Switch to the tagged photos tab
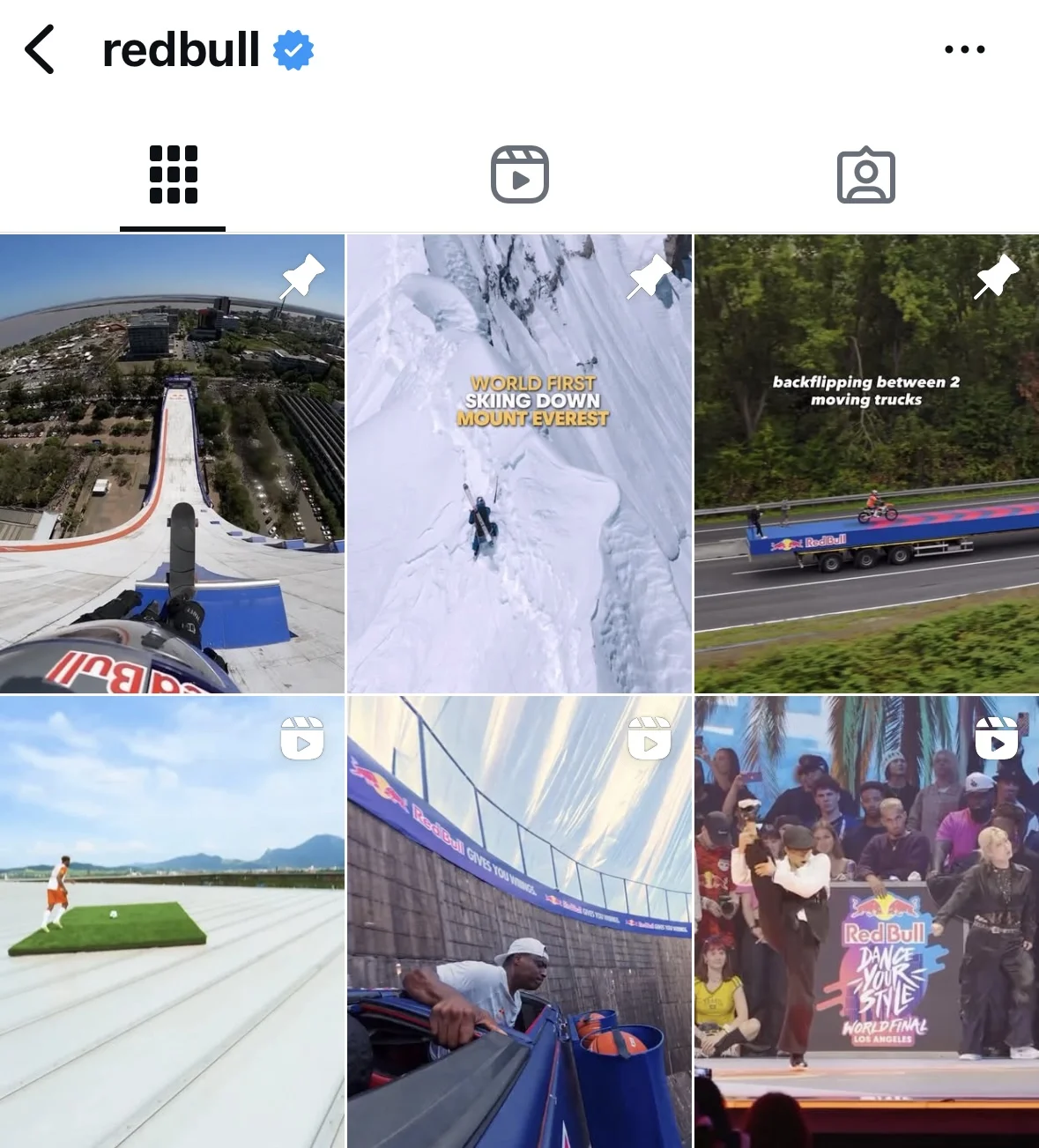This screenshot has width=1039, height=1148. point(865,174)
